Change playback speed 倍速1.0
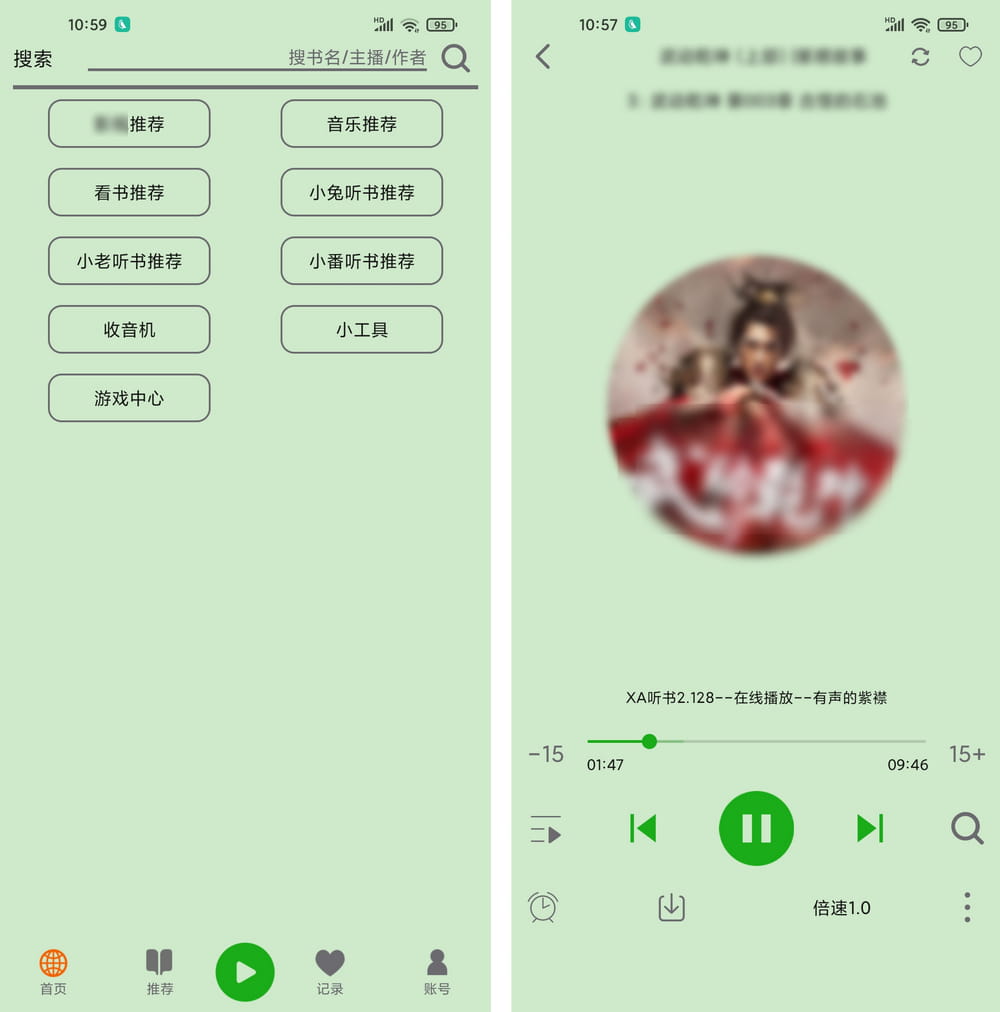 click(x=841, y=908)
